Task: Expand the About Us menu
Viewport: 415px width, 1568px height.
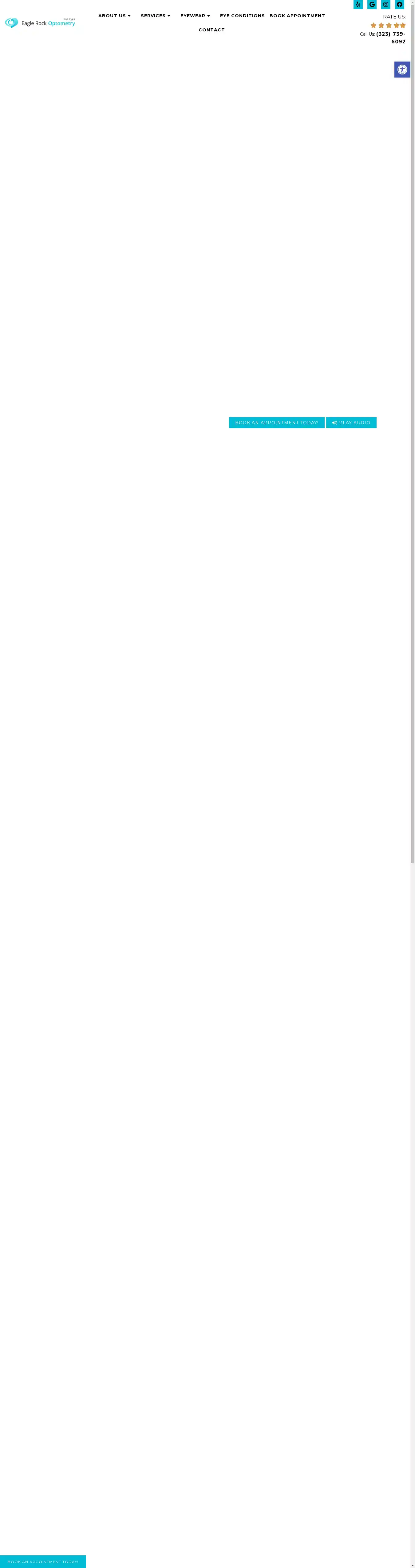Action: pos(114,16)
